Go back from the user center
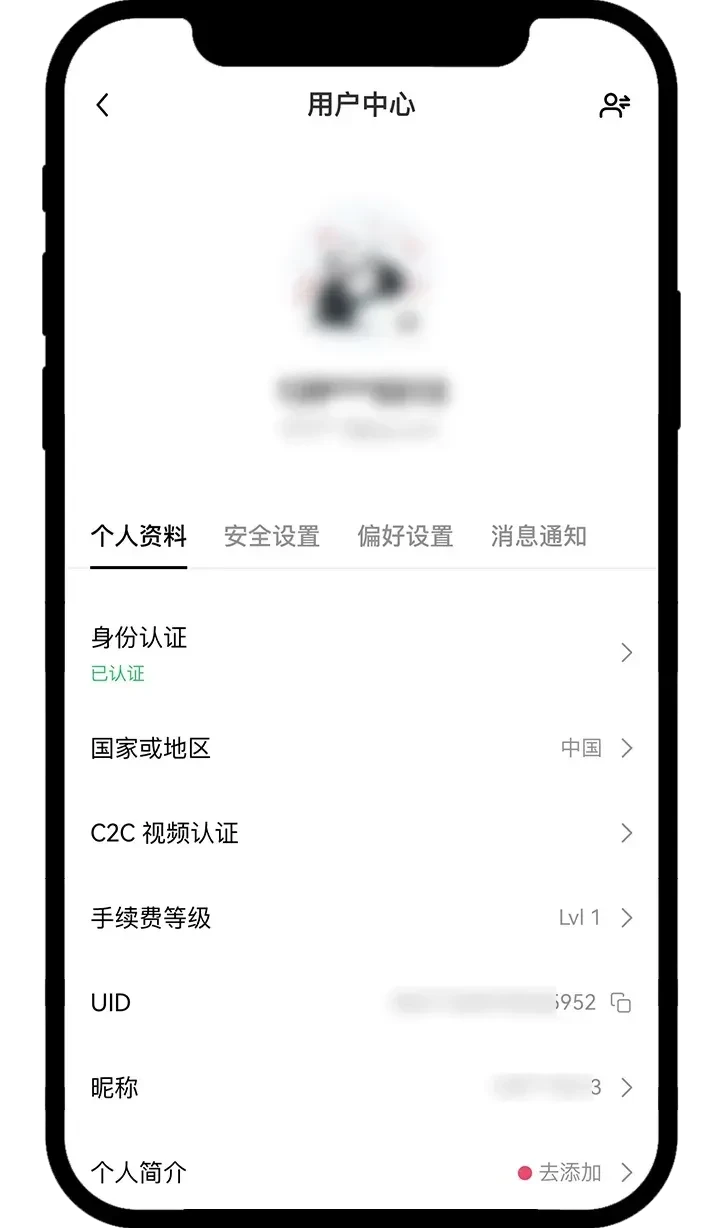Viewport: 723px width, 1228px height. pyautogui.click(x=102, y=105)
